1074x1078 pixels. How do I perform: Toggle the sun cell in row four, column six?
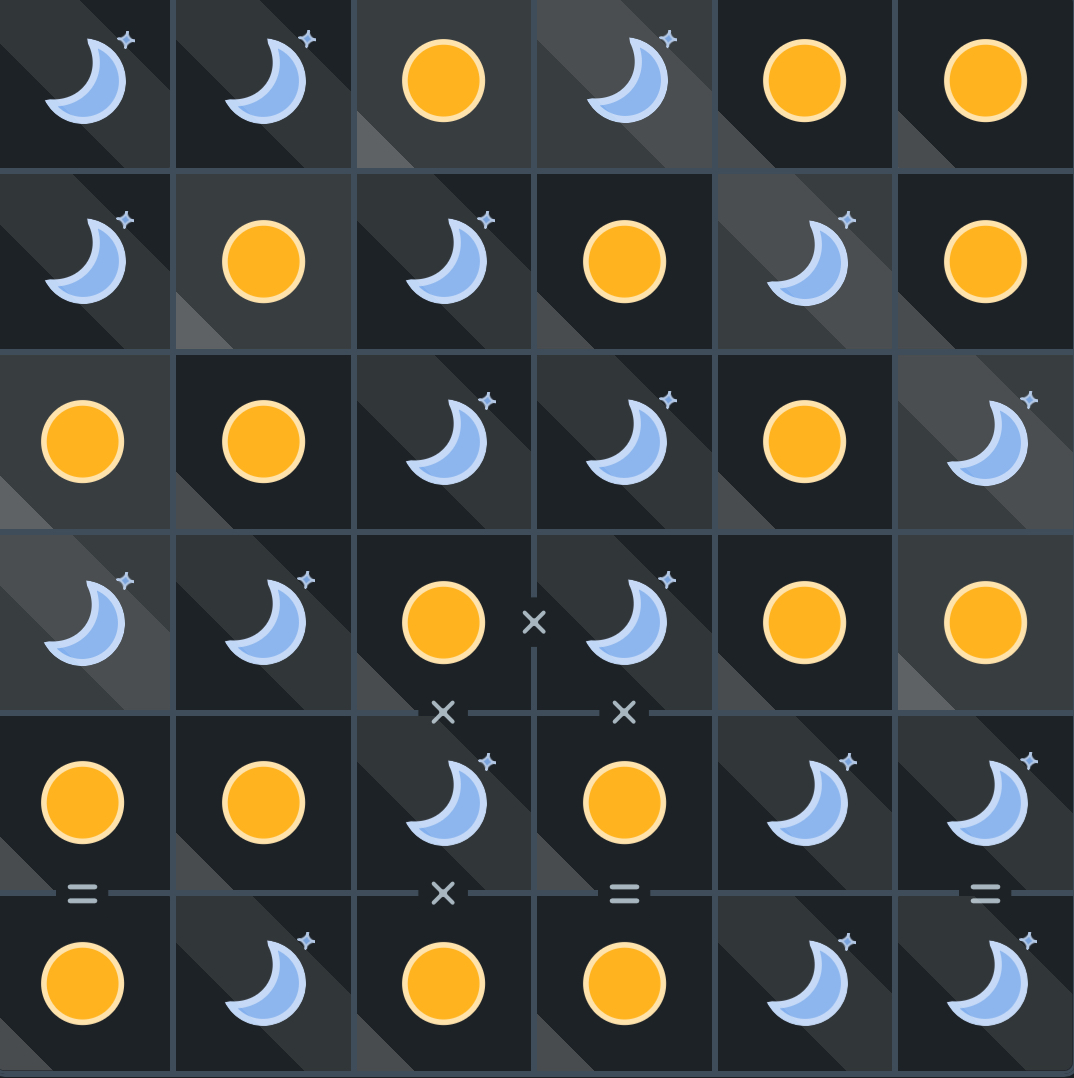point(985,622)
